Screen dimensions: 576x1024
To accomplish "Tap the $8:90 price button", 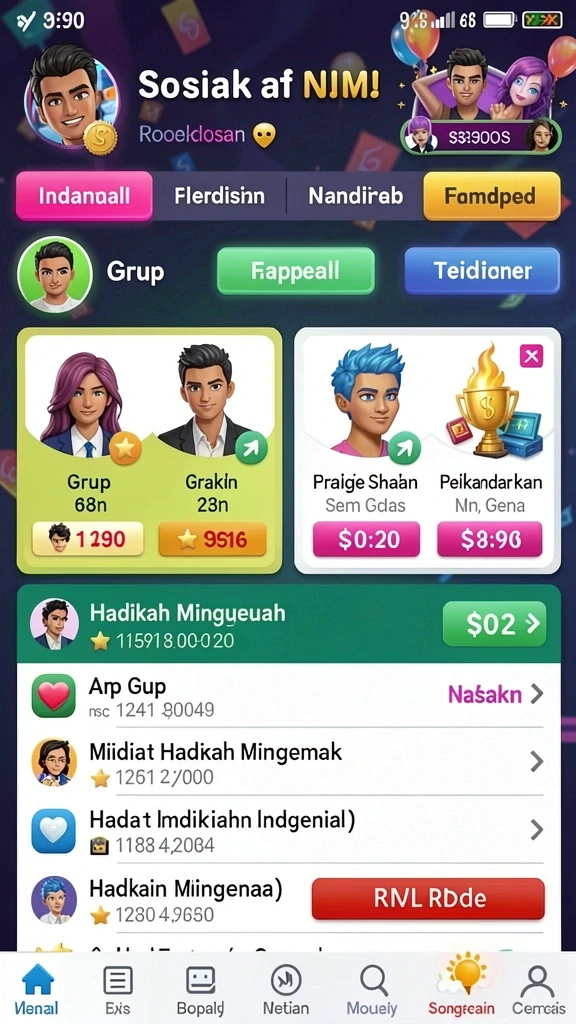I will (x=490, y=539).
